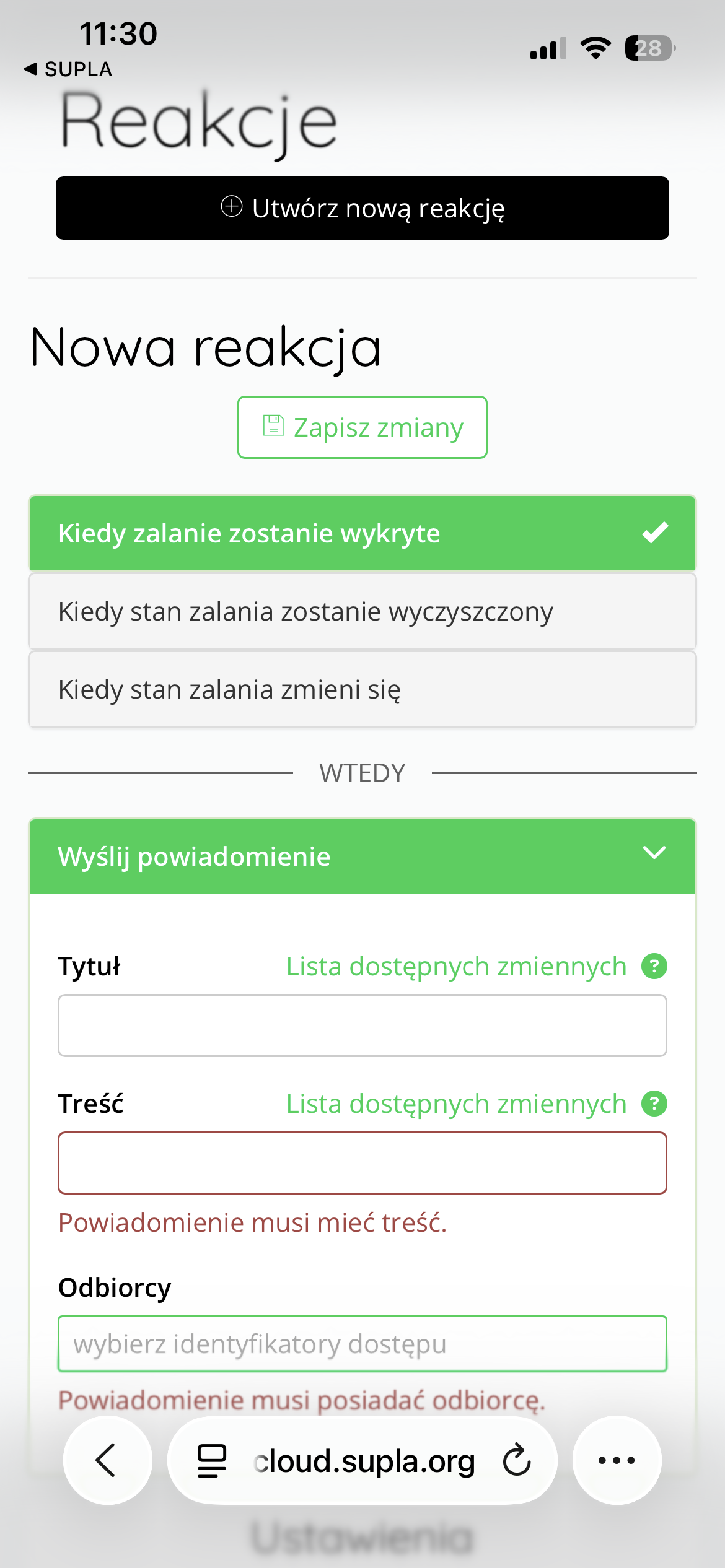The height and width of the screenshot is (1568, 725).
Task: Focus the Tytuł text field
Action: tap(362, 1026)
